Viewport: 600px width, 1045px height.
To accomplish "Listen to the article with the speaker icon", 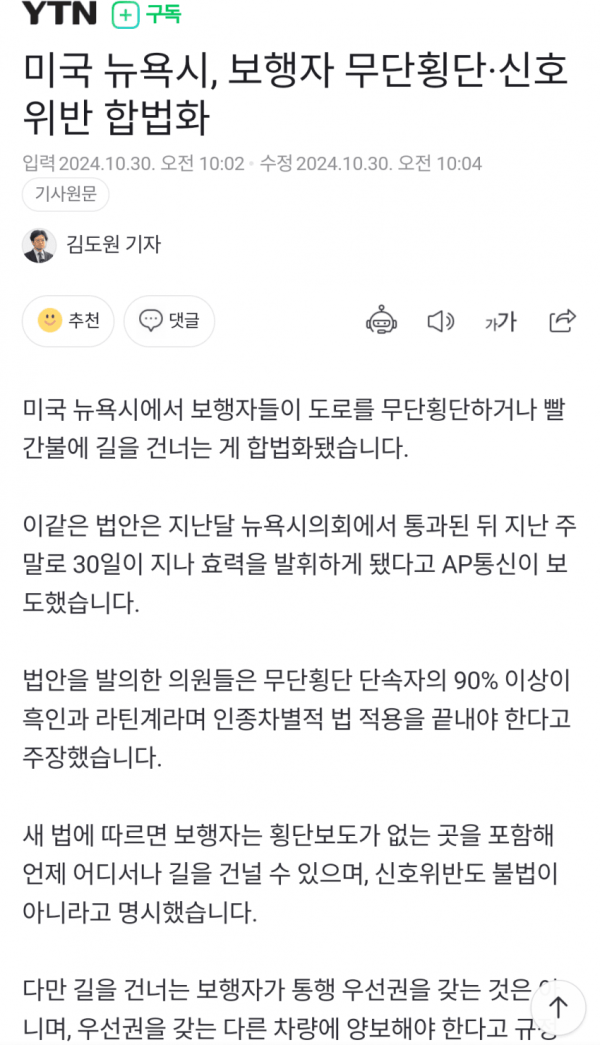I will click(x=440, y=321).
